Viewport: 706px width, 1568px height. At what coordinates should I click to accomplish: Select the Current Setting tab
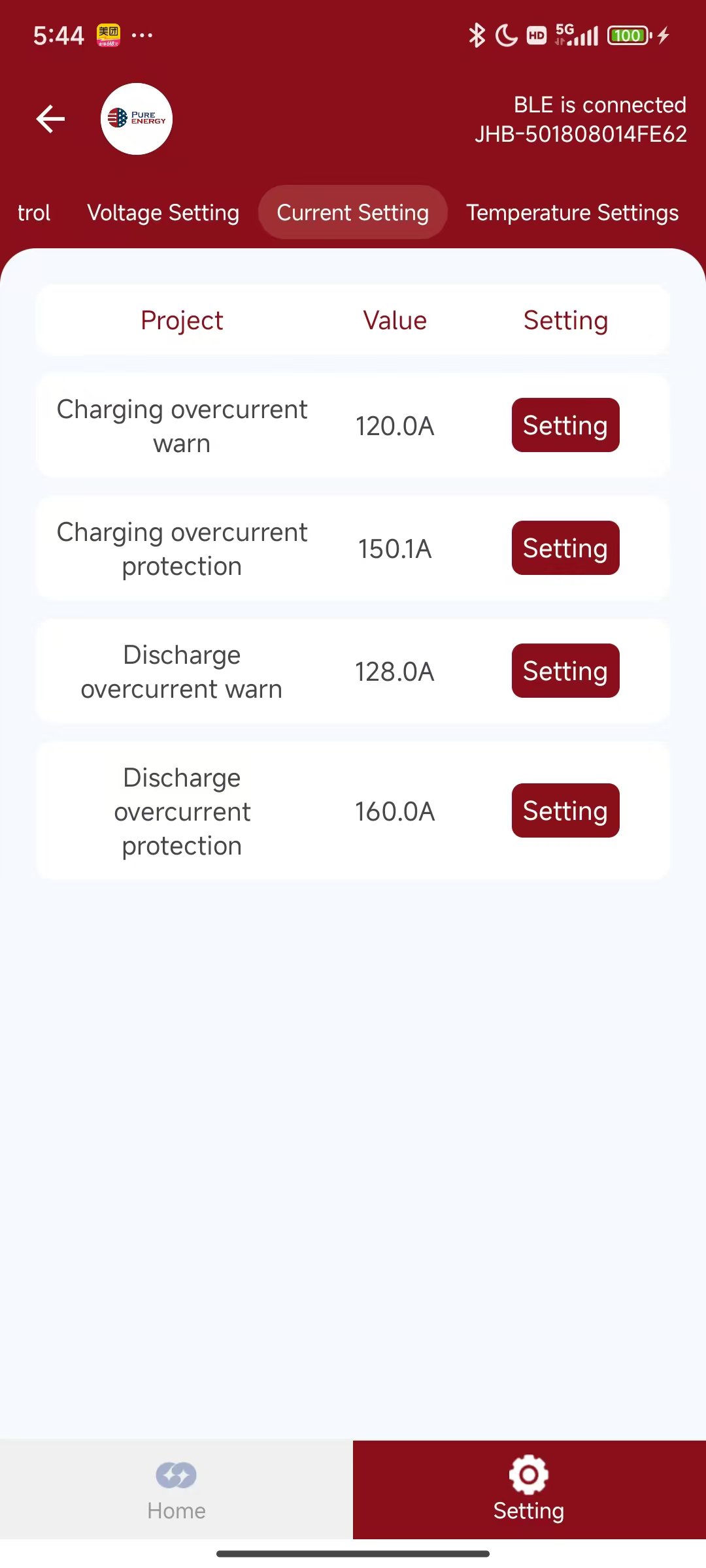[353, 212]
